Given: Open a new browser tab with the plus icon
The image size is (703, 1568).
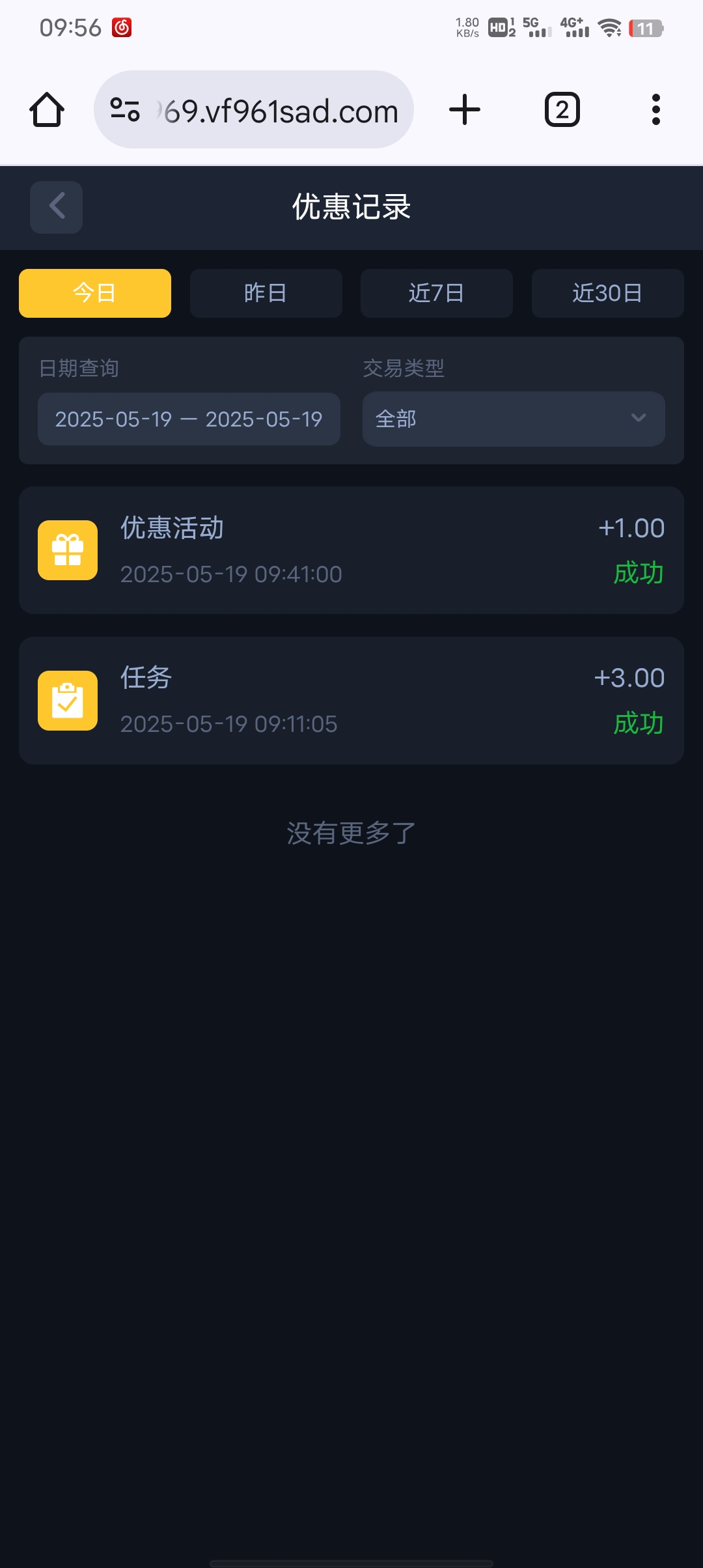Looking at the screenshot, I should coord(464,109).
